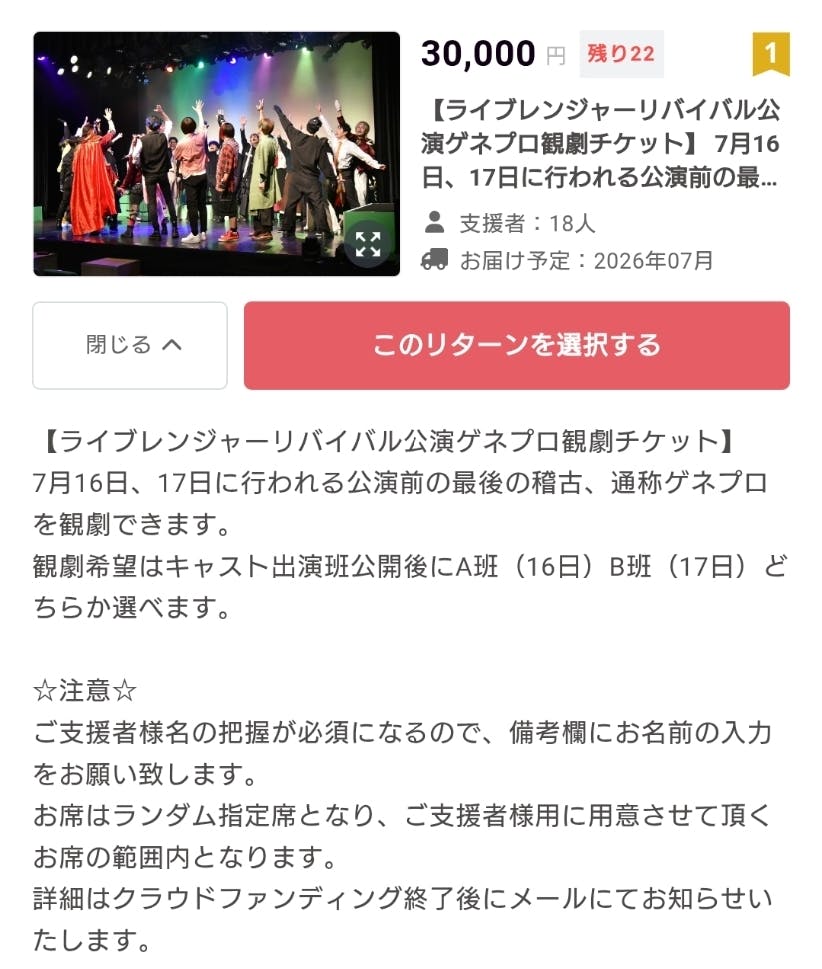This screenshot has width=822, height=969.
Task: Enlarge the stage performance photo
Action: point(368,244)
